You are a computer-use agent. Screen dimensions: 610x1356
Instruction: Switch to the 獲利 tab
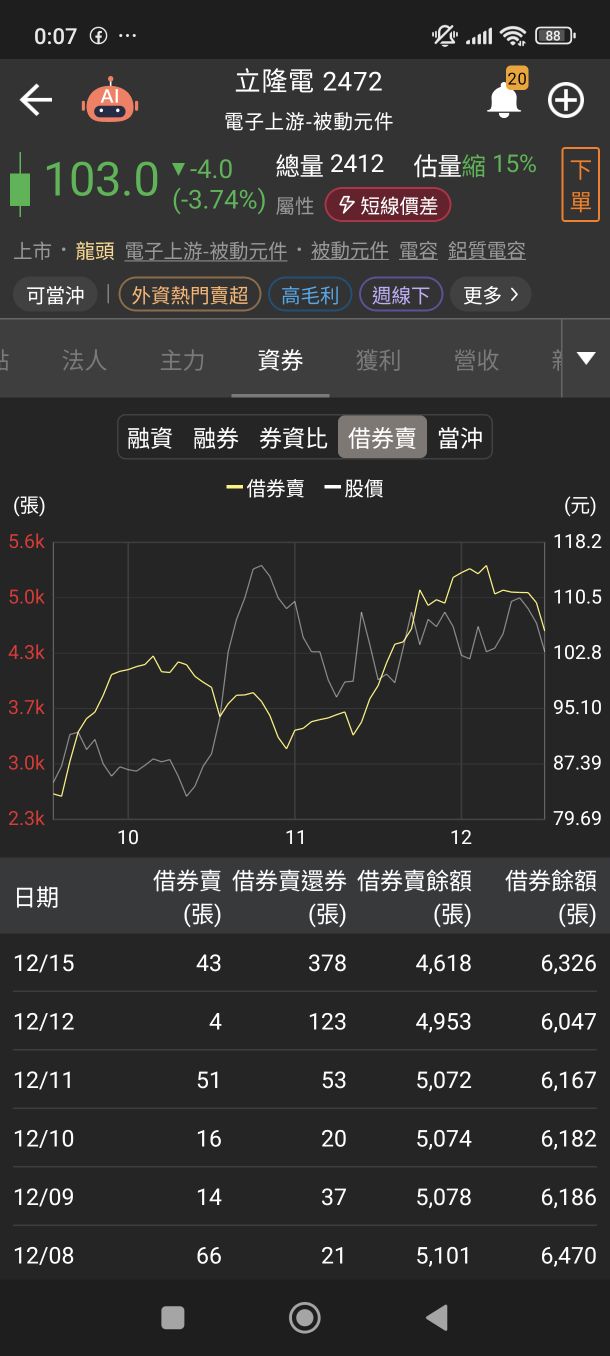(378, 361)
